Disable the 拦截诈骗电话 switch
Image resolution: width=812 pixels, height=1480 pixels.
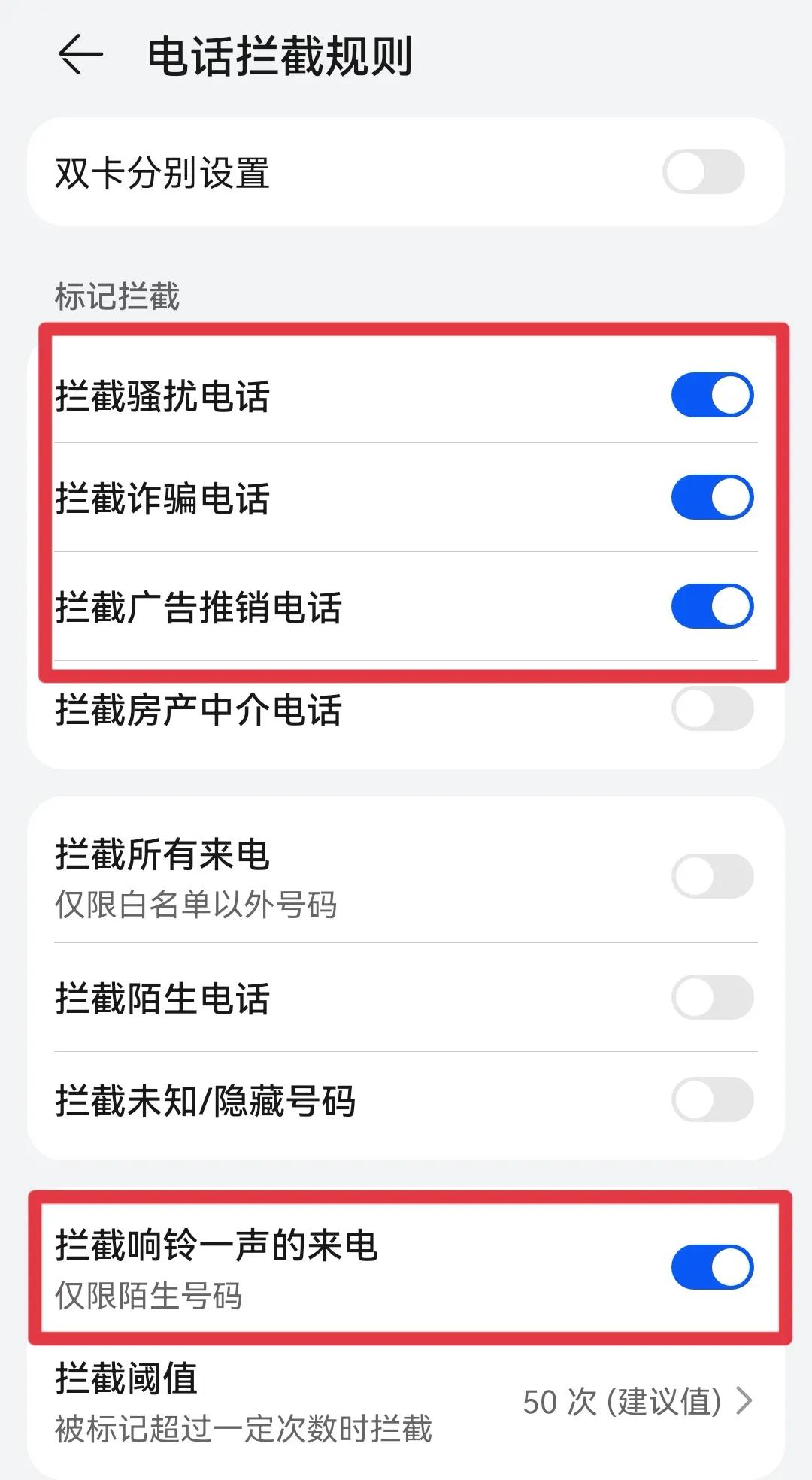[712, 497]
